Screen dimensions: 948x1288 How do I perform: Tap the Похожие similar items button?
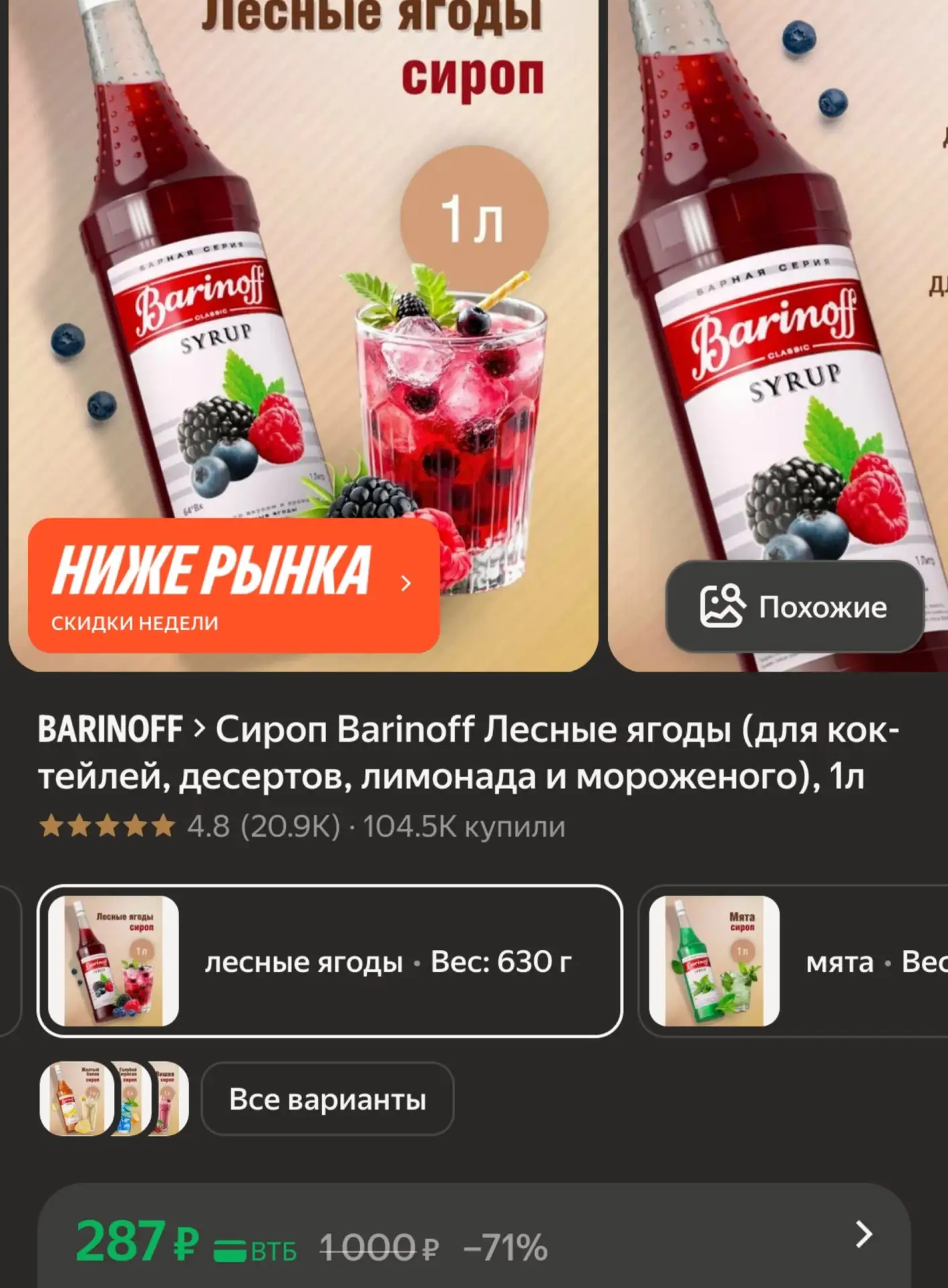794,606
